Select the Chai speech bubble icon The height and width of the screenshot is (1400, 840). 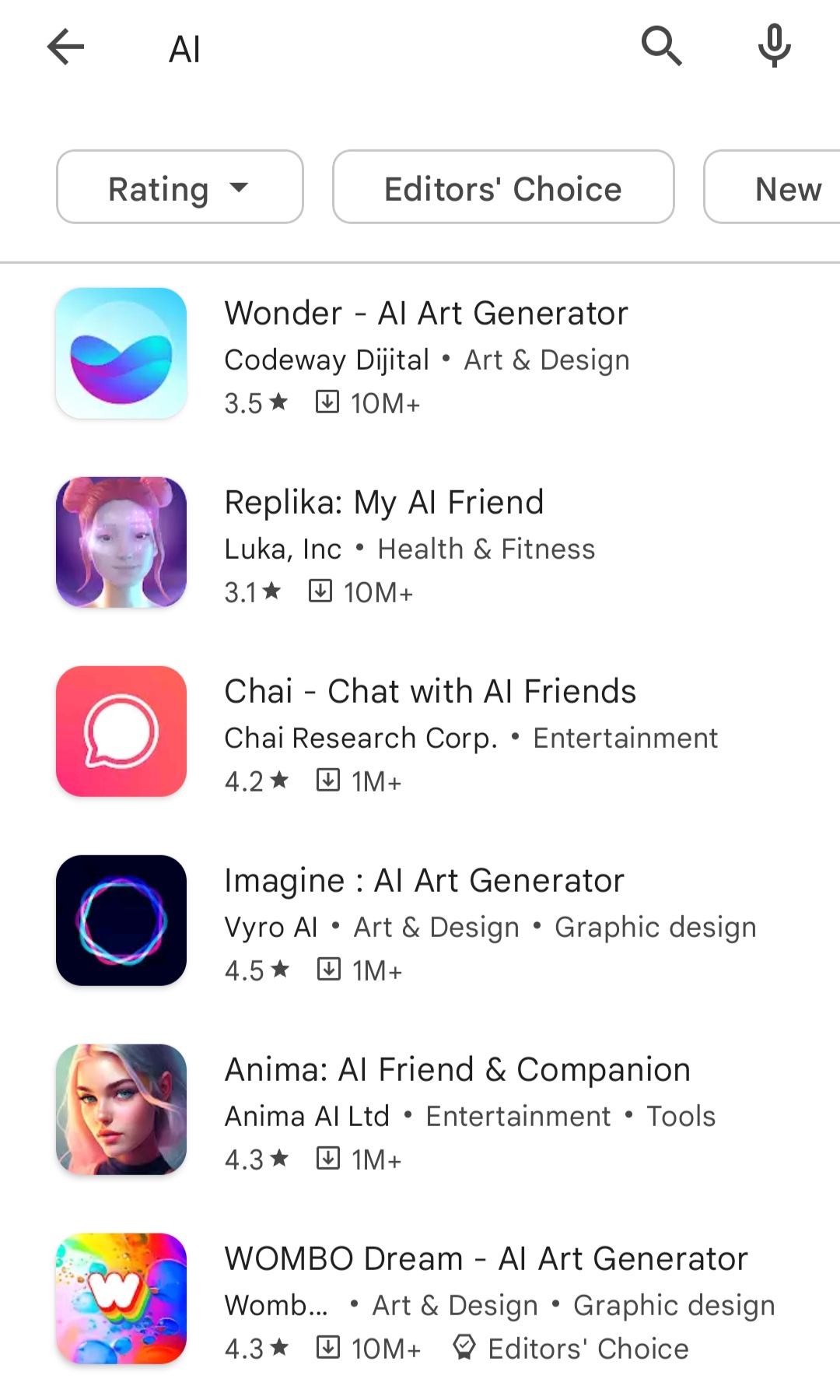coord(121,731)
